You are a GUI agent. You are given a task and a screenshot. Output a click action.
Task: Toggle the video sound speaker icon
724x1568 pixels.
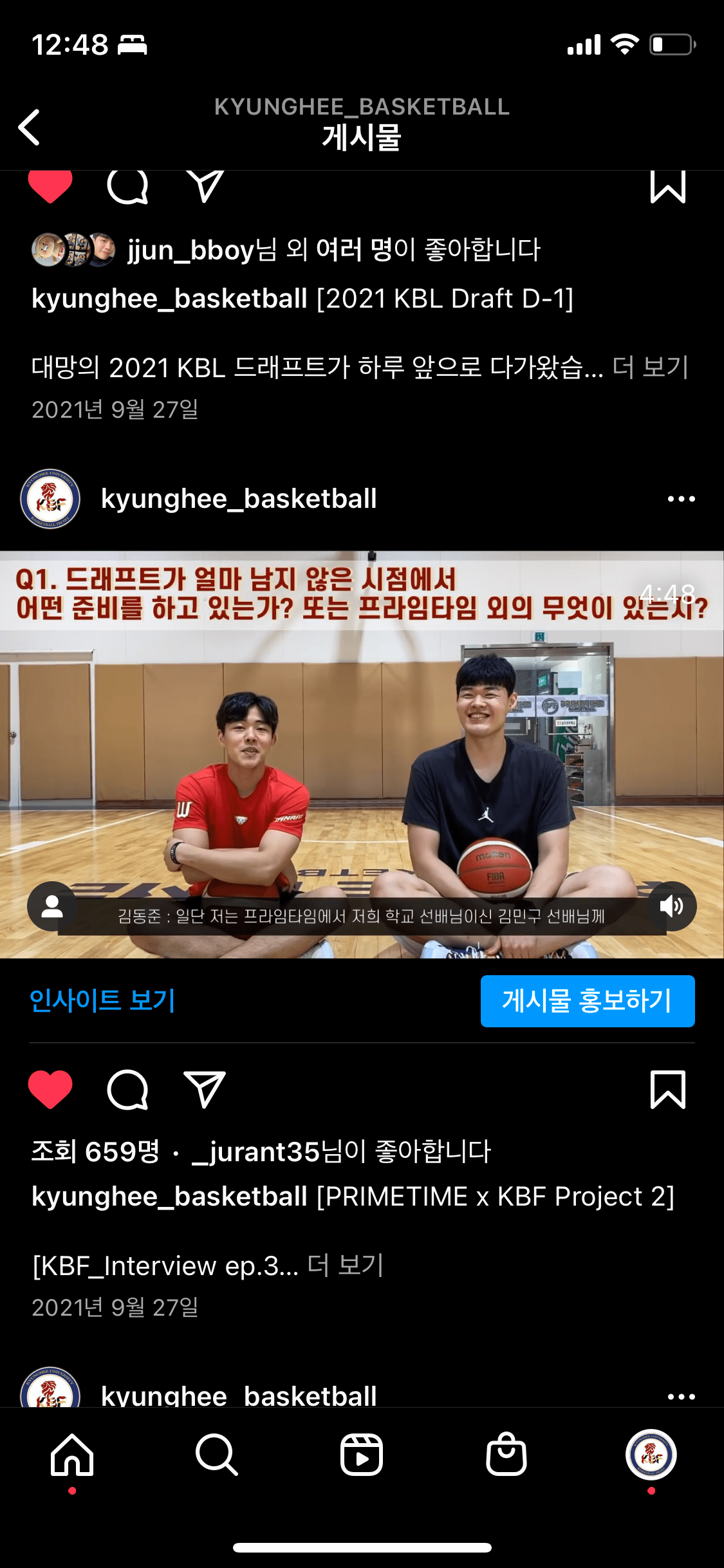click(671, 906)
